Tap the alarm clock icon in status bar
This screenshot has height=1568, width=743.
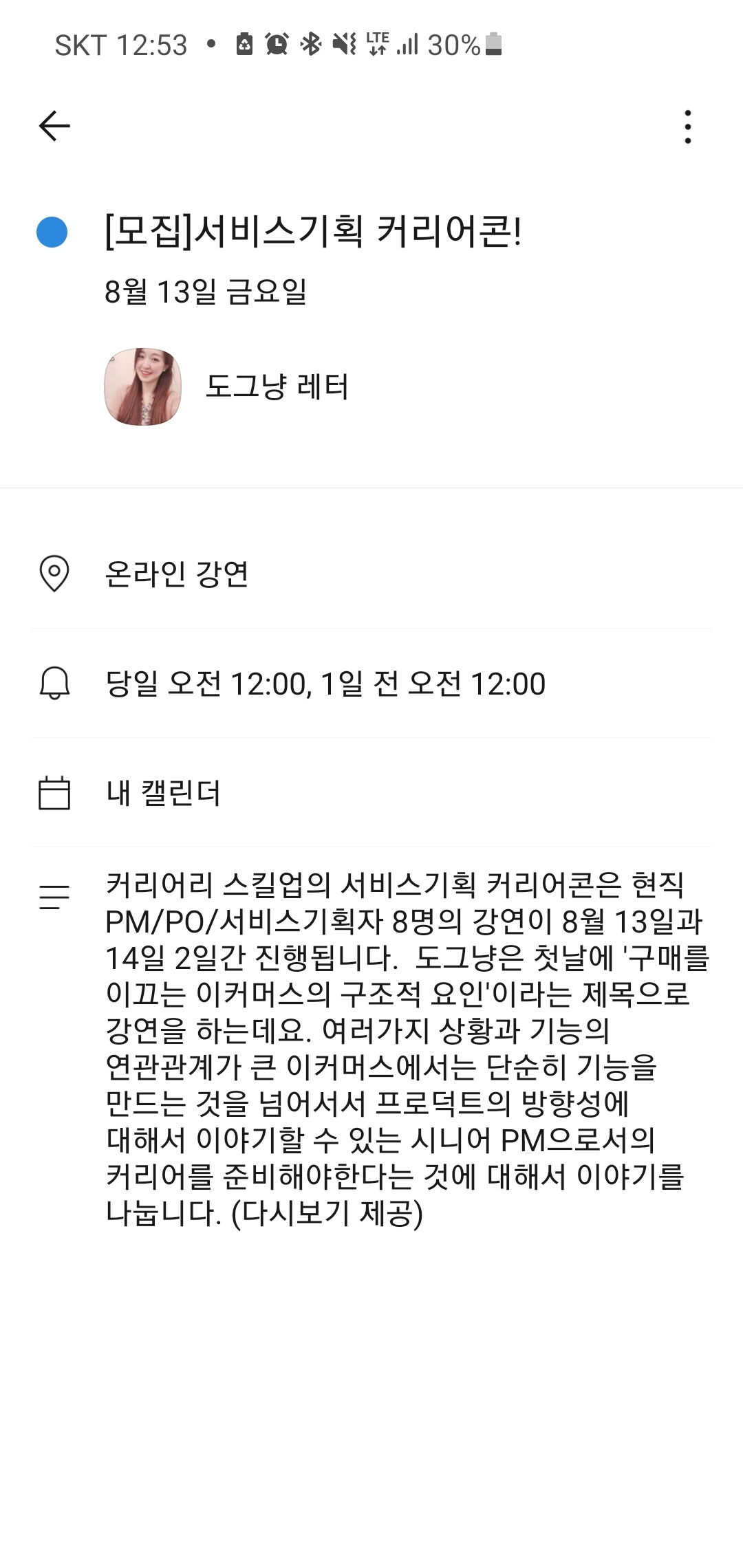[x=276, y=44]
